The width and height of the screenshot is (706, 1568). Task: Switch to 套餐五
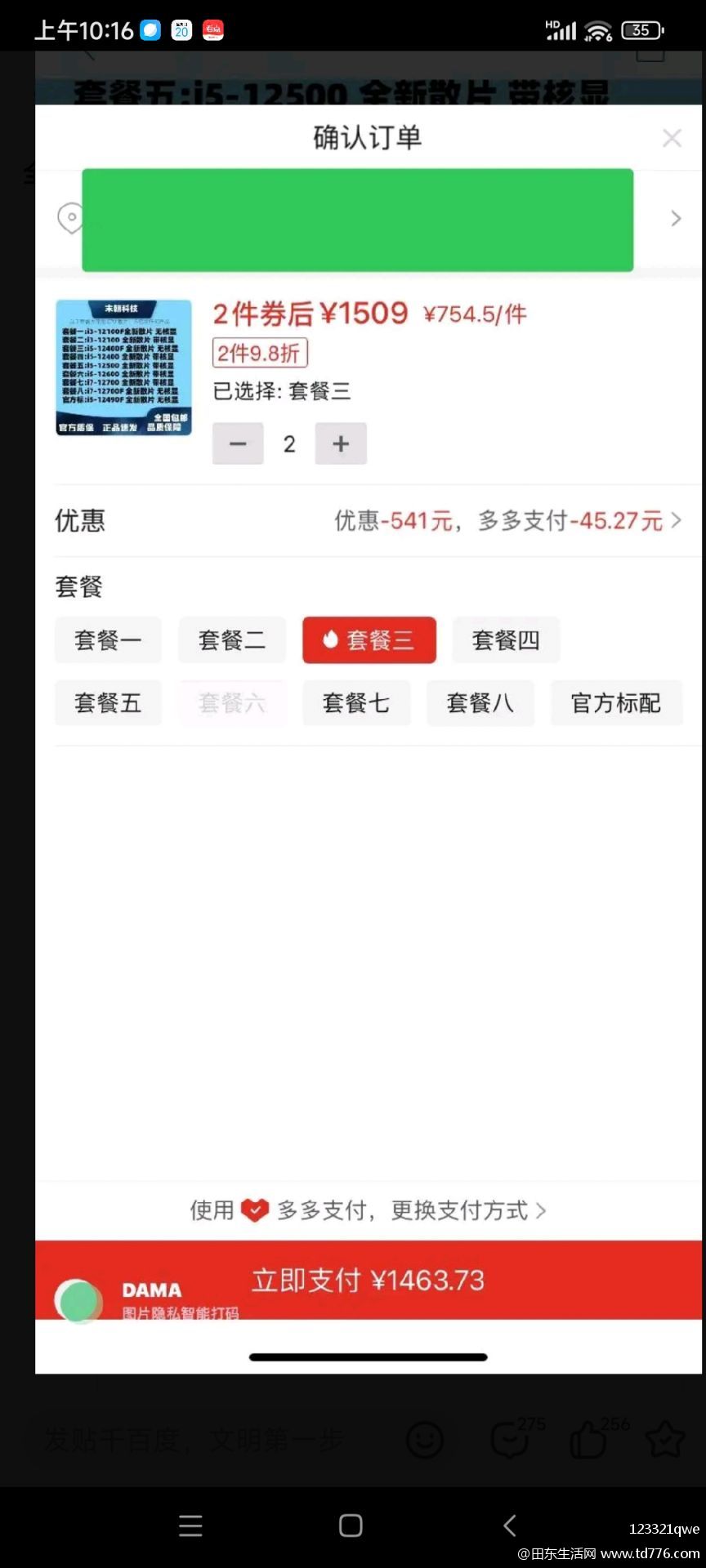(x=108, y=703)
